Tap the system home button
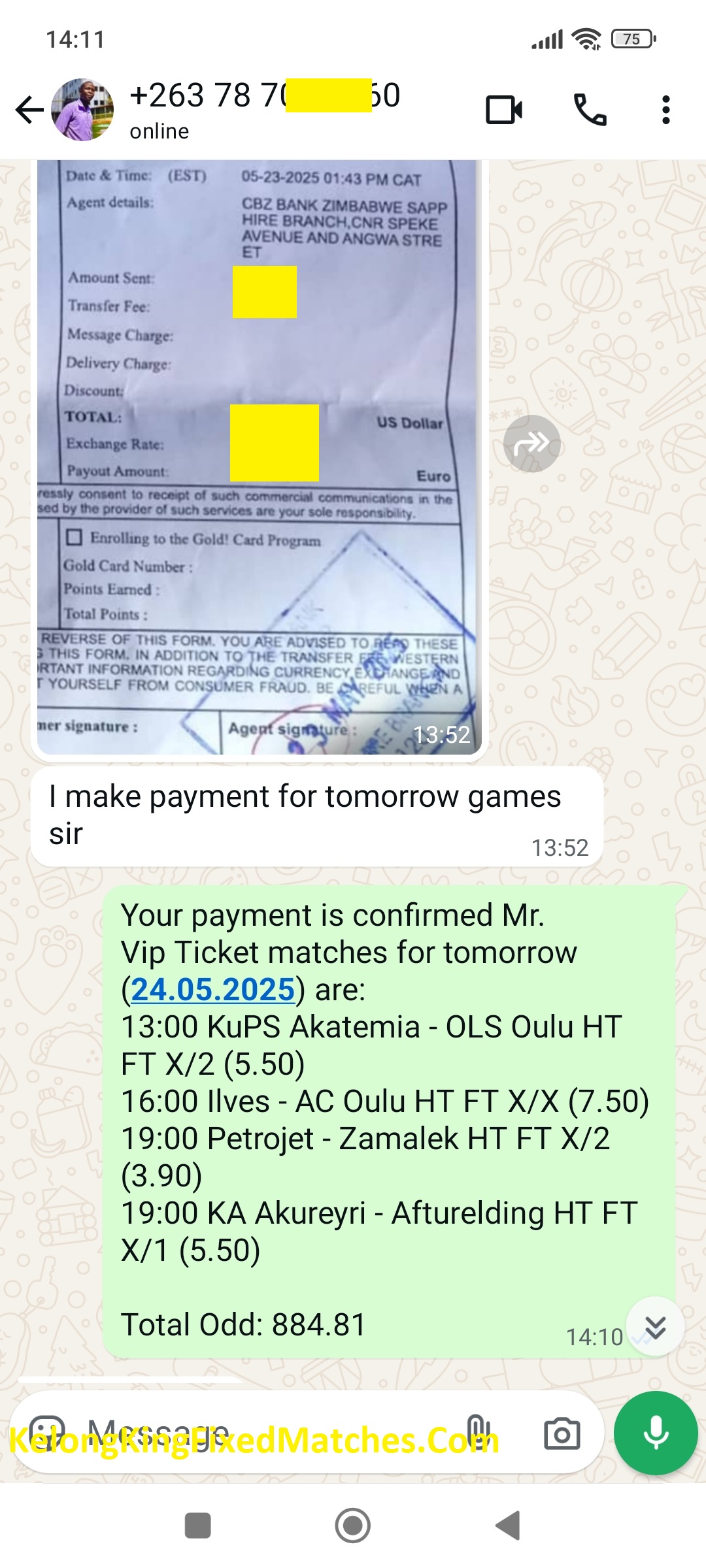 (352, 1526)
